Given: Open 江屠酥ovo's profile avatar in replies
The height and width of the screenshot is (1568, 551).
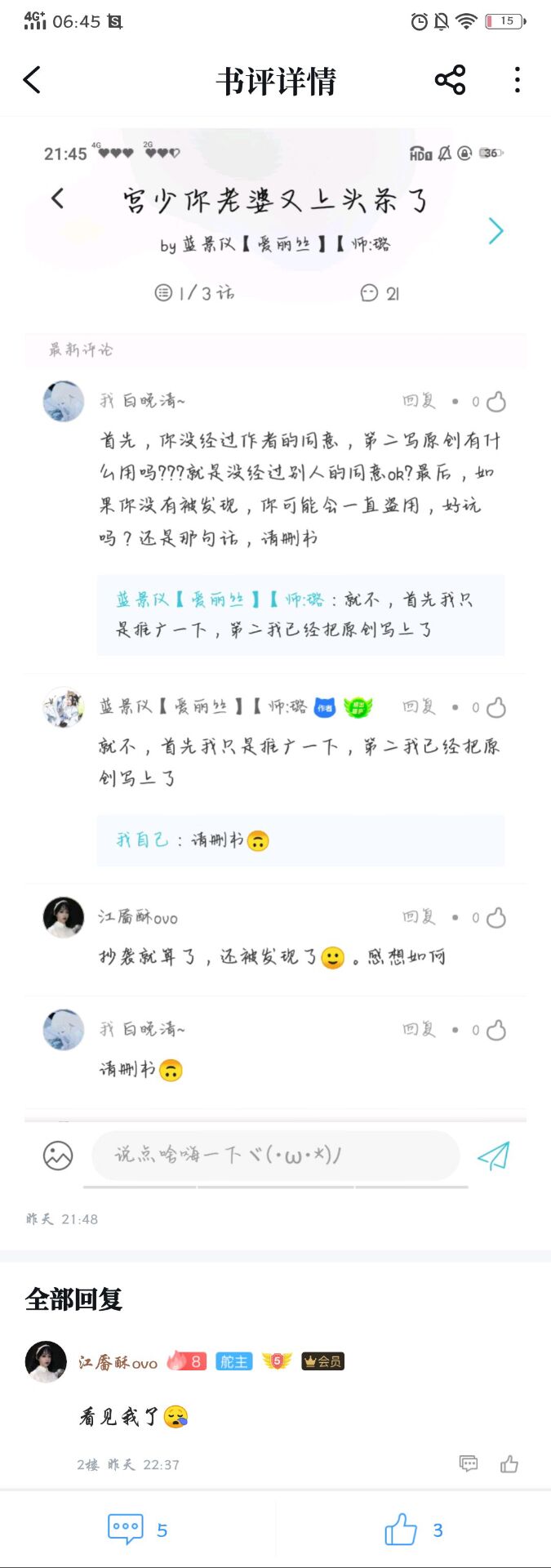Looking at the screenshot, I should click(x=46, y=1361).
